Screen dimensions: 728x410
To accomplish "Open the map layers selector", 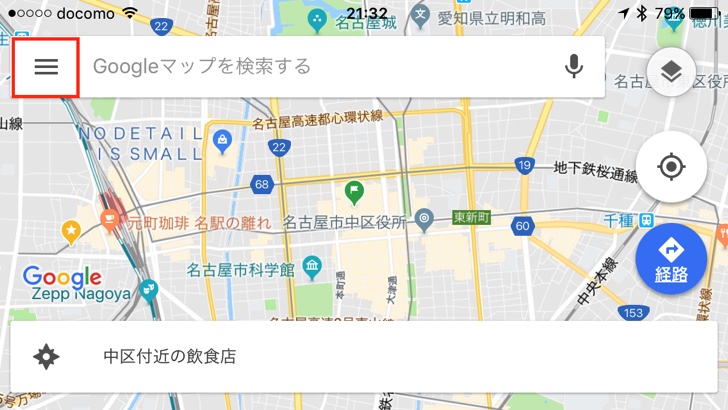I will click(x=671, y=71).
